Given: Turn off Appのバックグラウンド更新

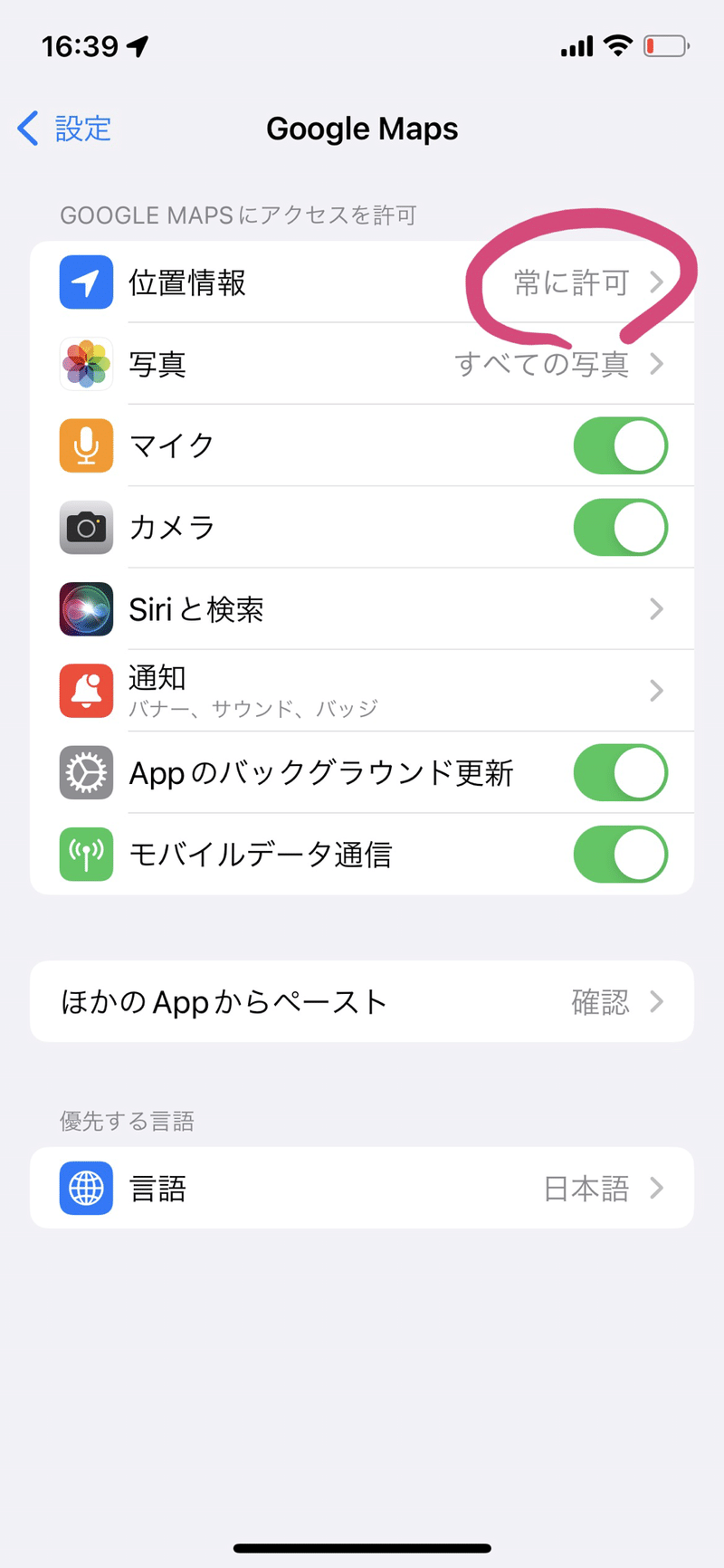Looking at the screenshot, I should tap(621, 772).
